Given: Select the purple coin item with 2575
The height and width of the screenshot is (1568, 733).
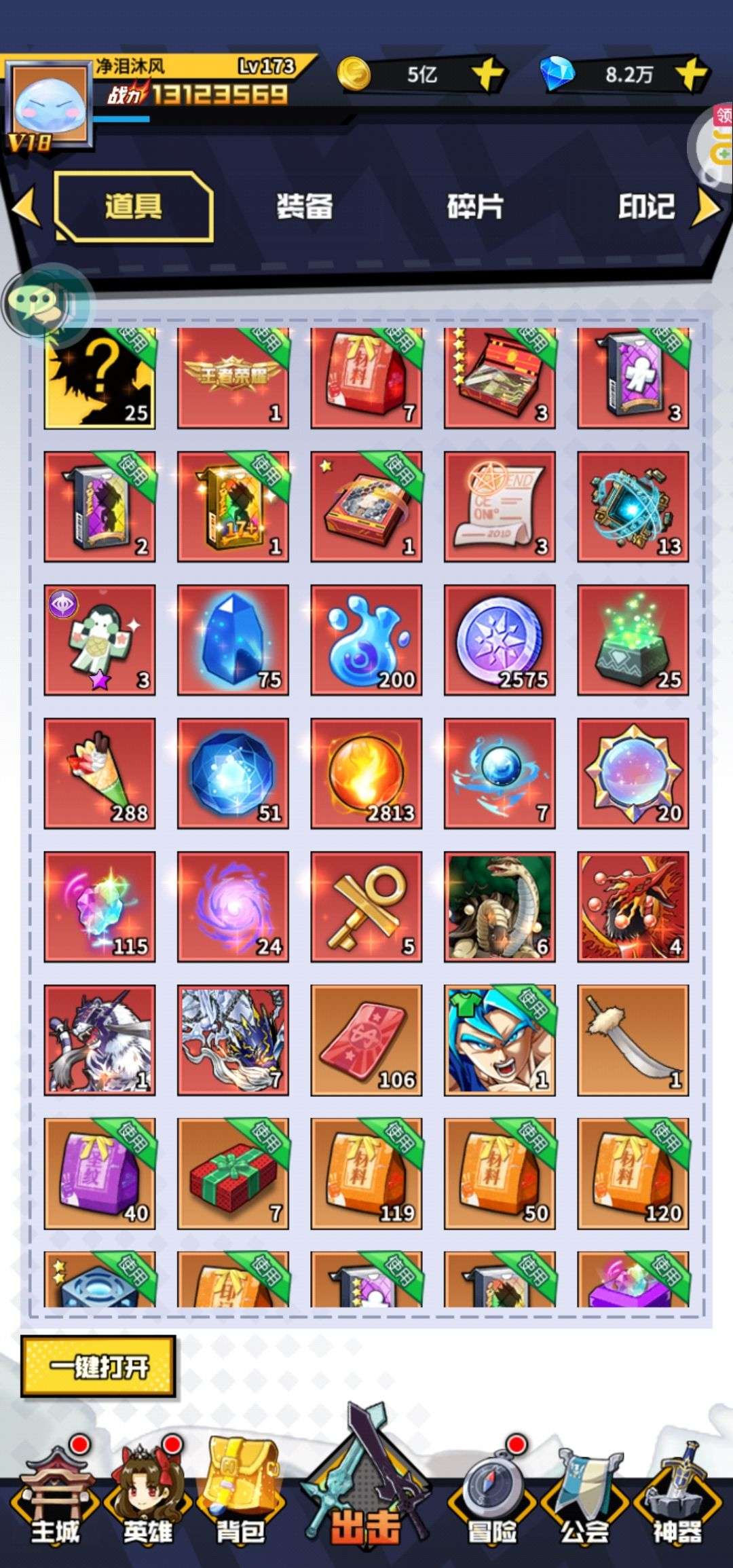Looking at the screenshot, I should coord(500,640).
